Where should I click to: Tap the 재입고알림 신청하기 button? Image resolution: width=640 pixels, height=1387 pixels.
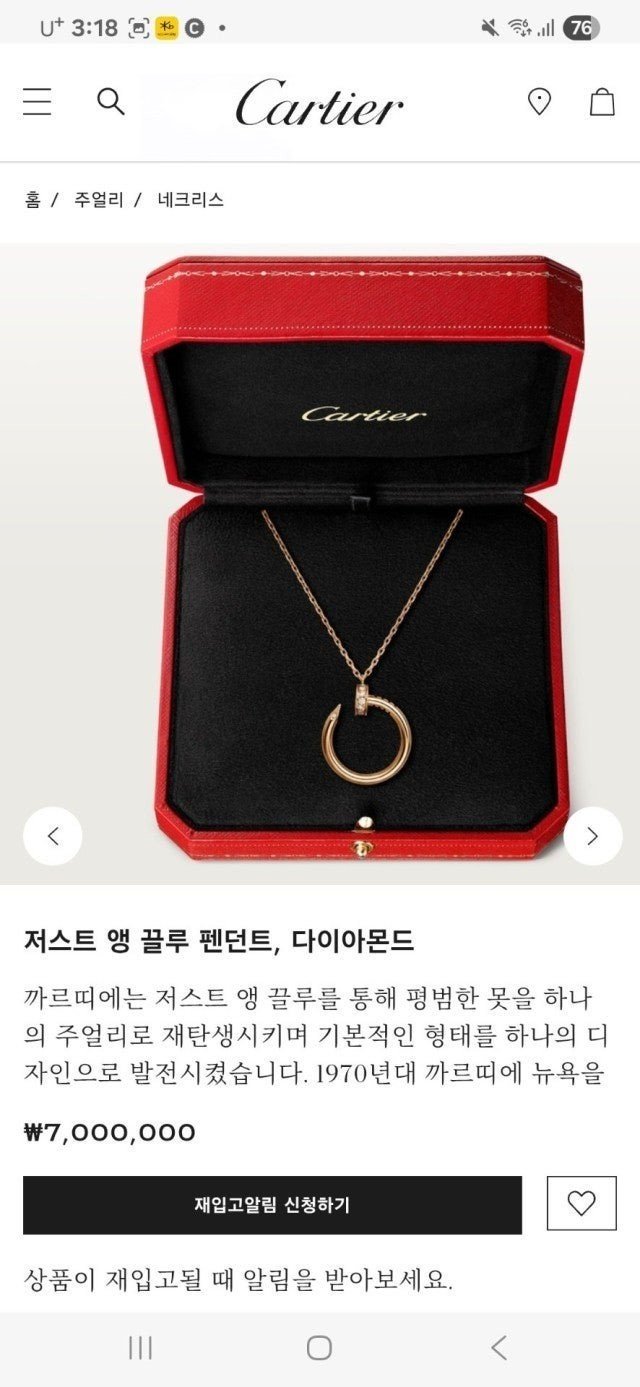pyautogui.click(x=272, y=1204)
